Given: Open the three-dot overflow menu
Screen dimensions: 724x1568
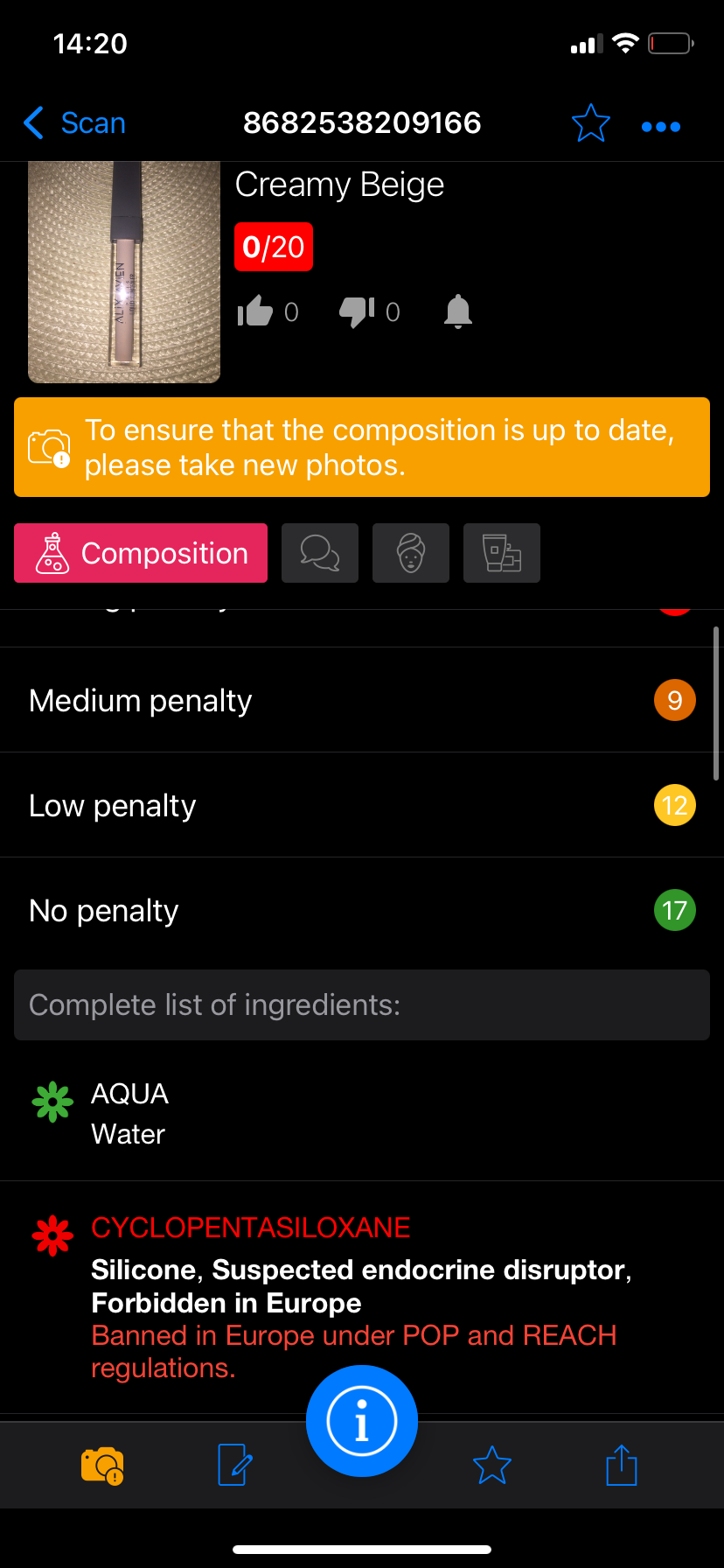Looking at the screenshot, I should point(660,127).
